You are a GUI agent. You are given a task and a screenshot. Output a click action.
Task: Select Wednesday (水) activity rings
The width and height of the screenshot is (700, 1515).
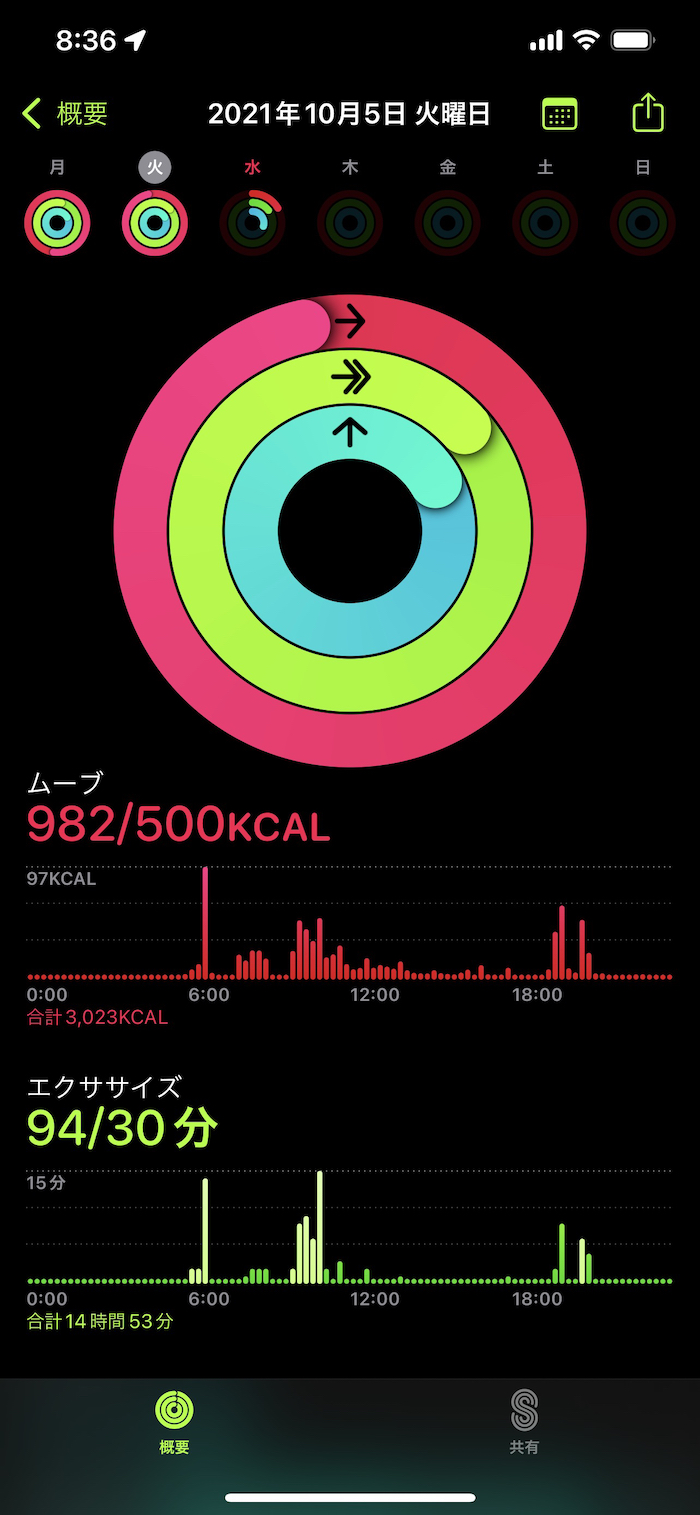(252, 222)
